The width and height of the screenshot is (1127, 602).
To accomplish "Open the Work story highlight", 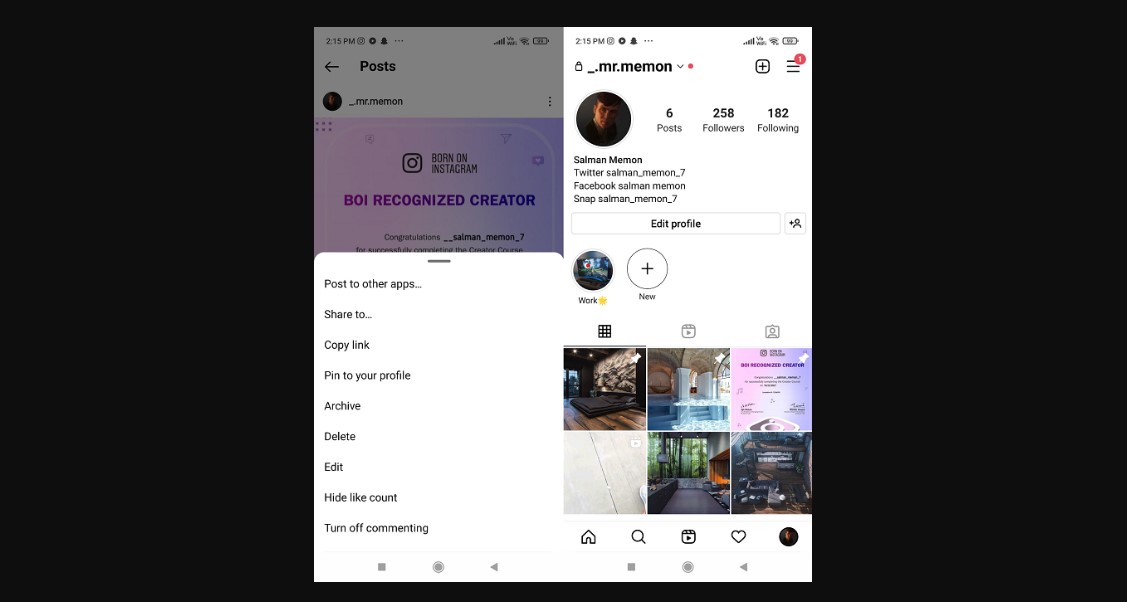I will 593,271.
